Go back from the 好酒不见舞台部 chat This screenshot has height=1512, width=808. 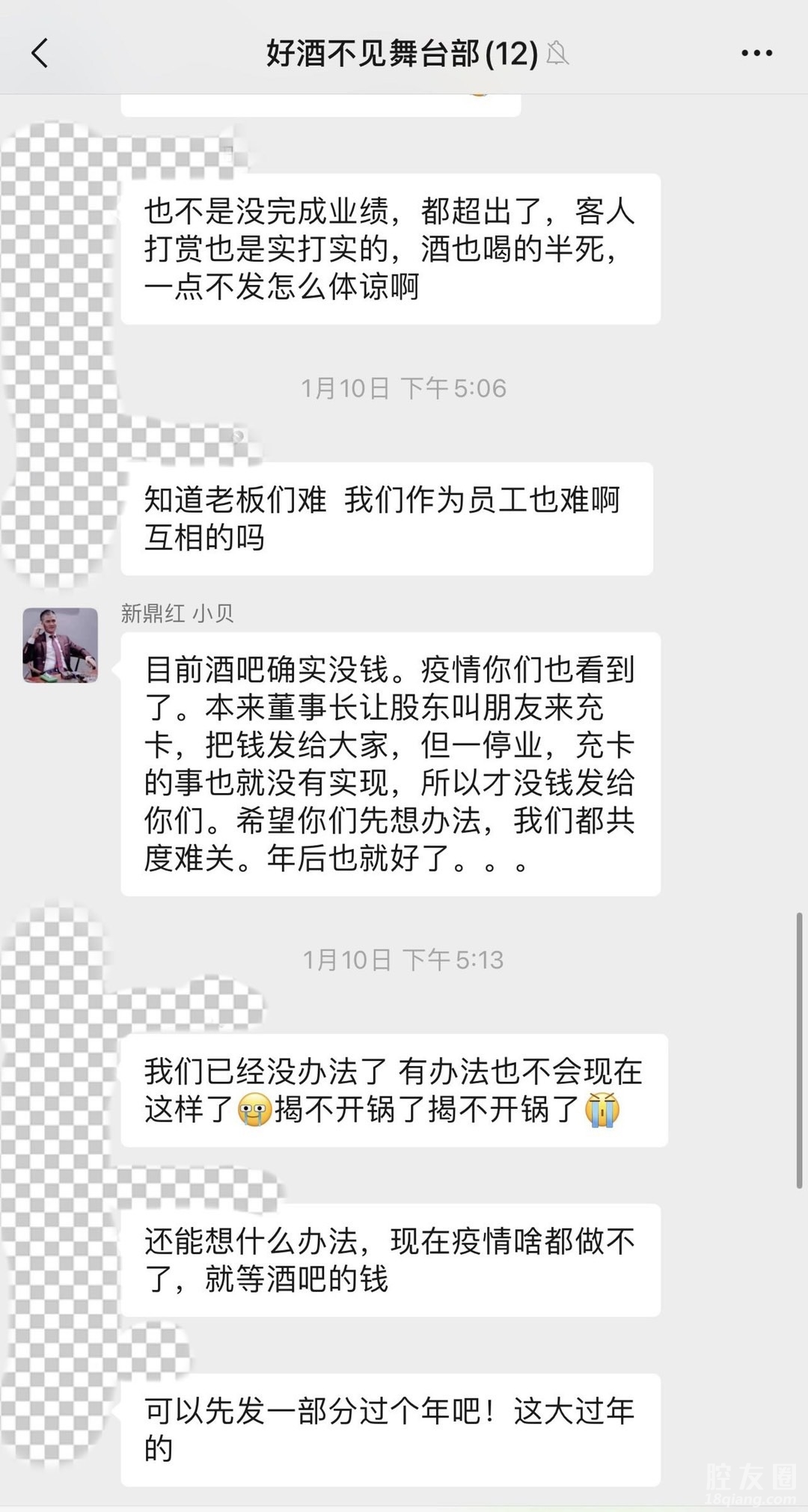(40, 53)
